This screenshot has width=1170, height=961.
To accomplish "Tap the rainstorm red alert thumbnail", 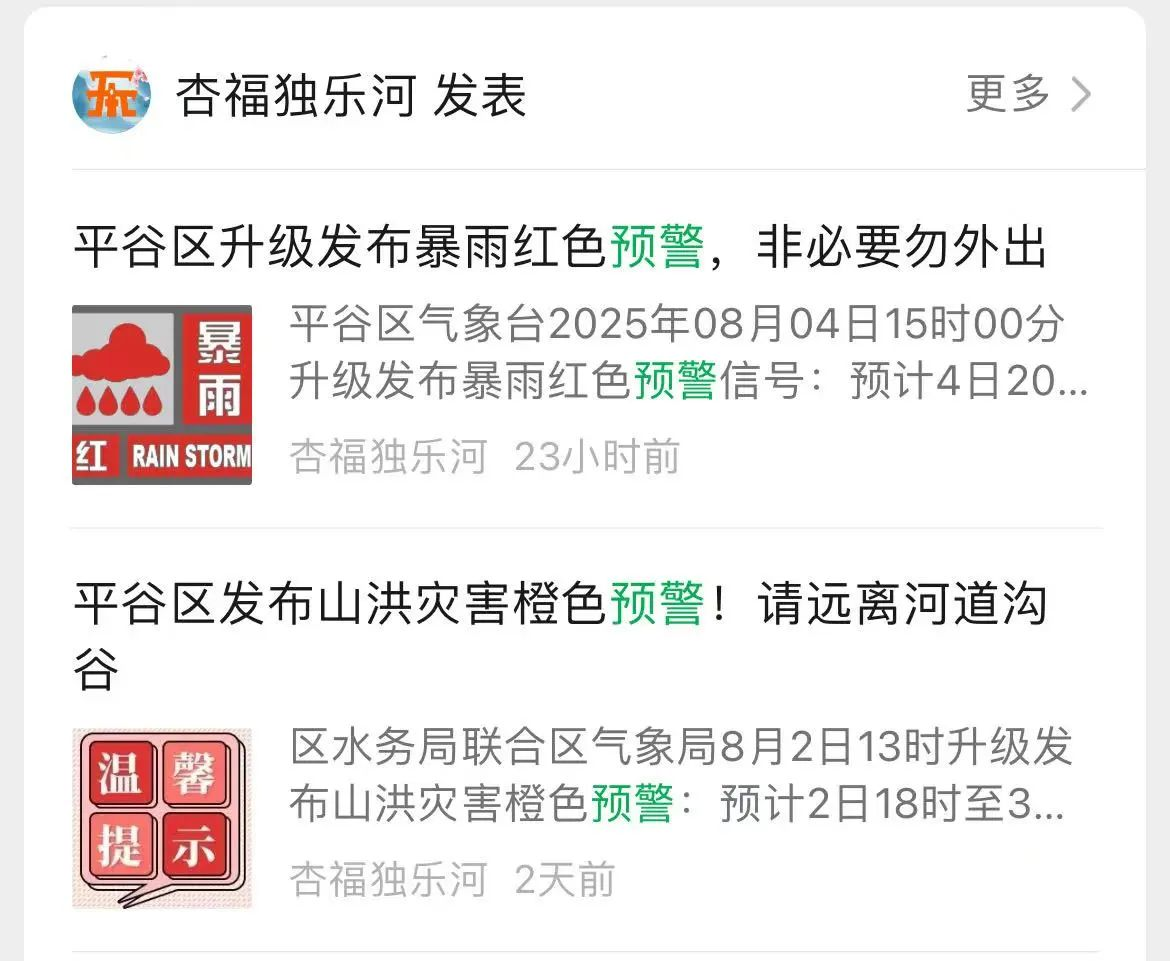I will click(x=162, y=395).
